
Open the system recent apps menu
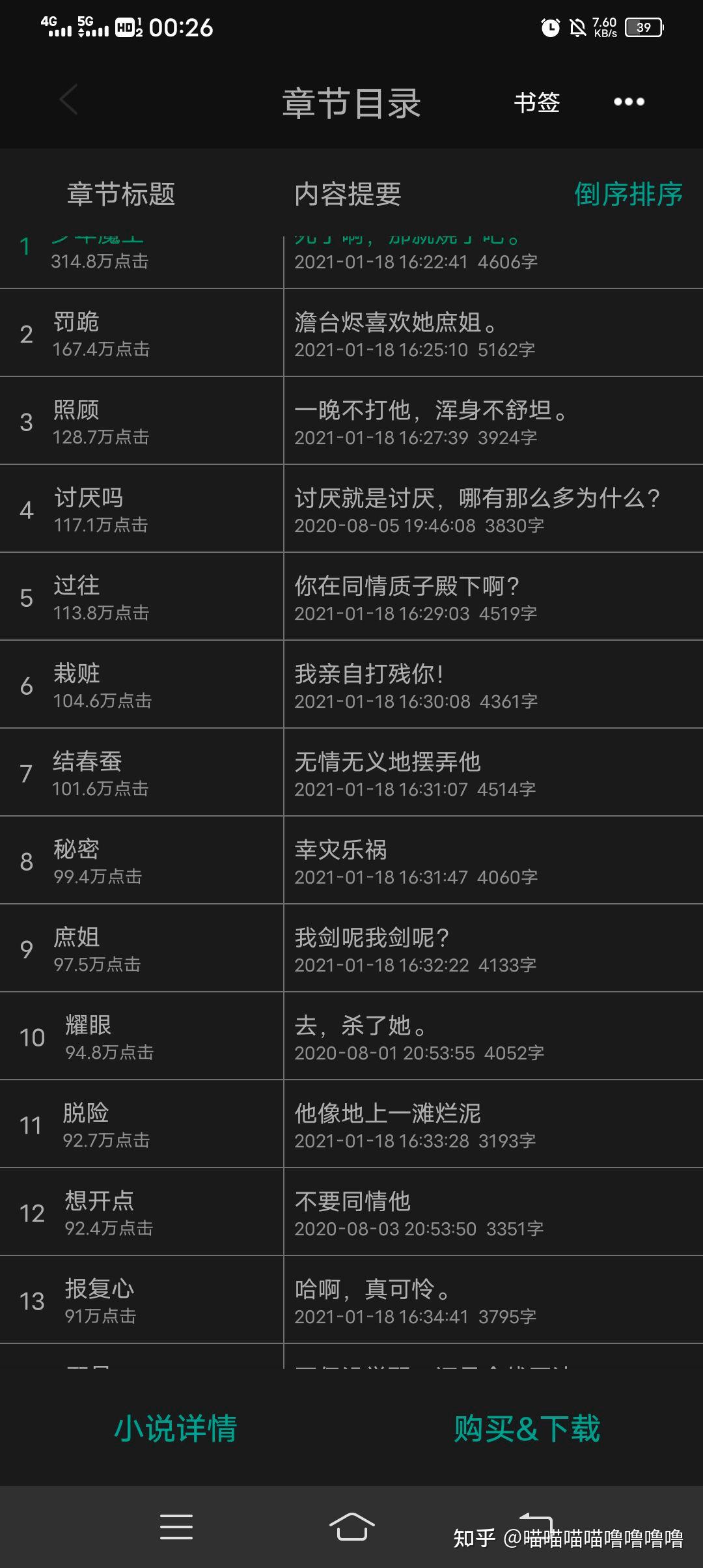176,1526
